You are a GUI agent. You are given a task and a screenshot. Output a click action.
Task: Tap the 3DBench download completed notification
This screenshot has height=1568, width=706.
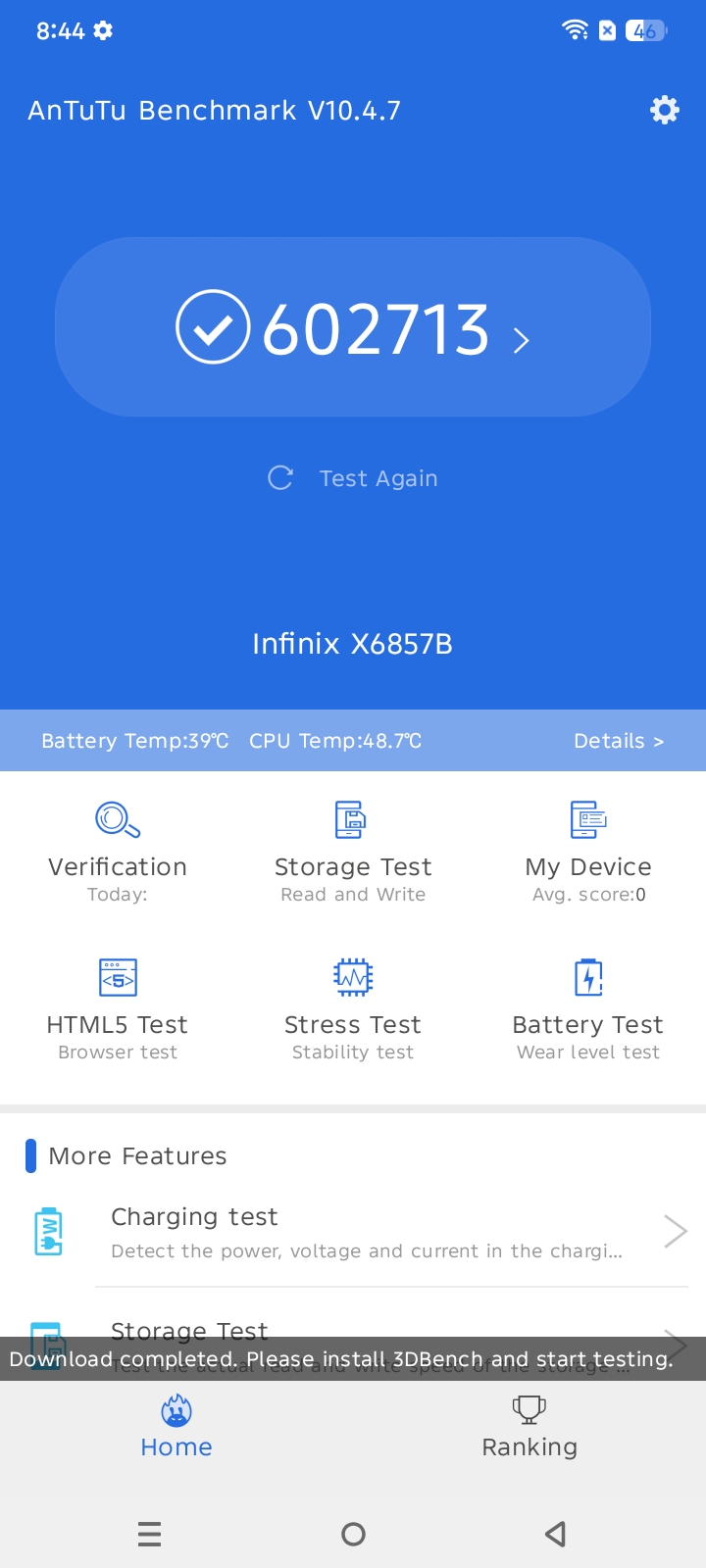(353, 1360)
